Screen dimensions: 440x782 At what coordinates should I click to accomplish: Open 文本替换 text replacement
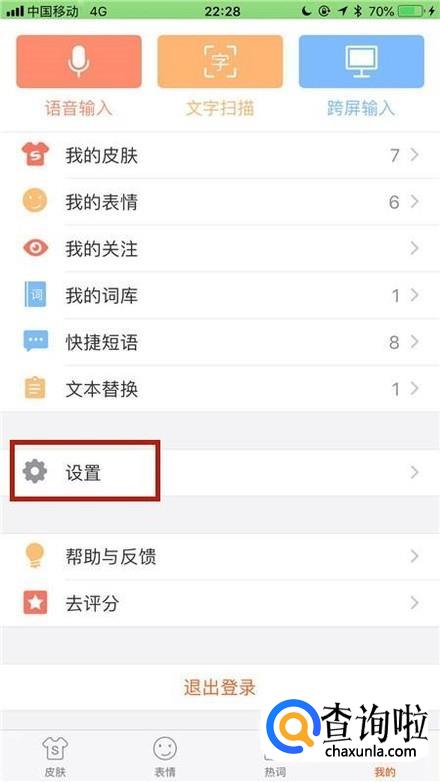220,389
